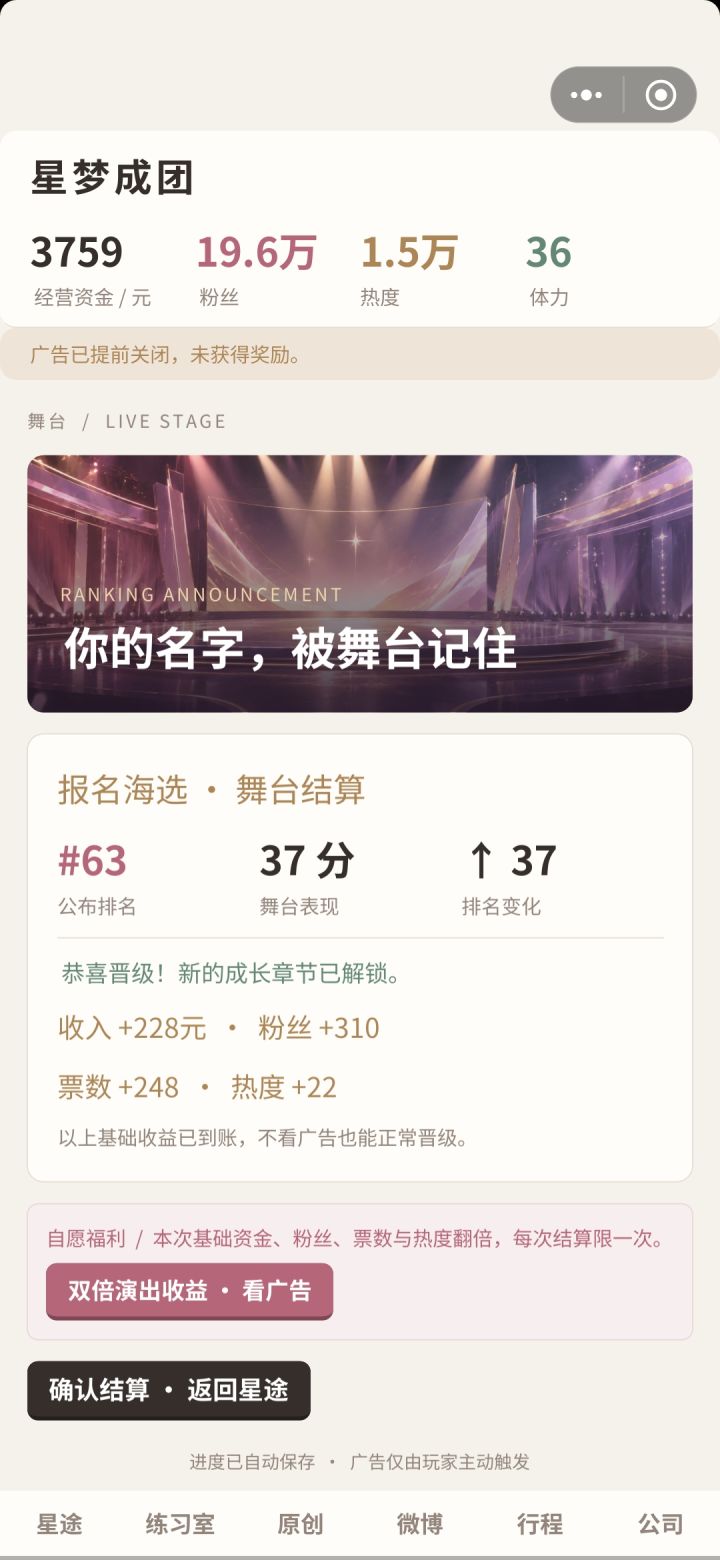Confirm settlement with 确认结算 · 返回星途

[169, 1390]
